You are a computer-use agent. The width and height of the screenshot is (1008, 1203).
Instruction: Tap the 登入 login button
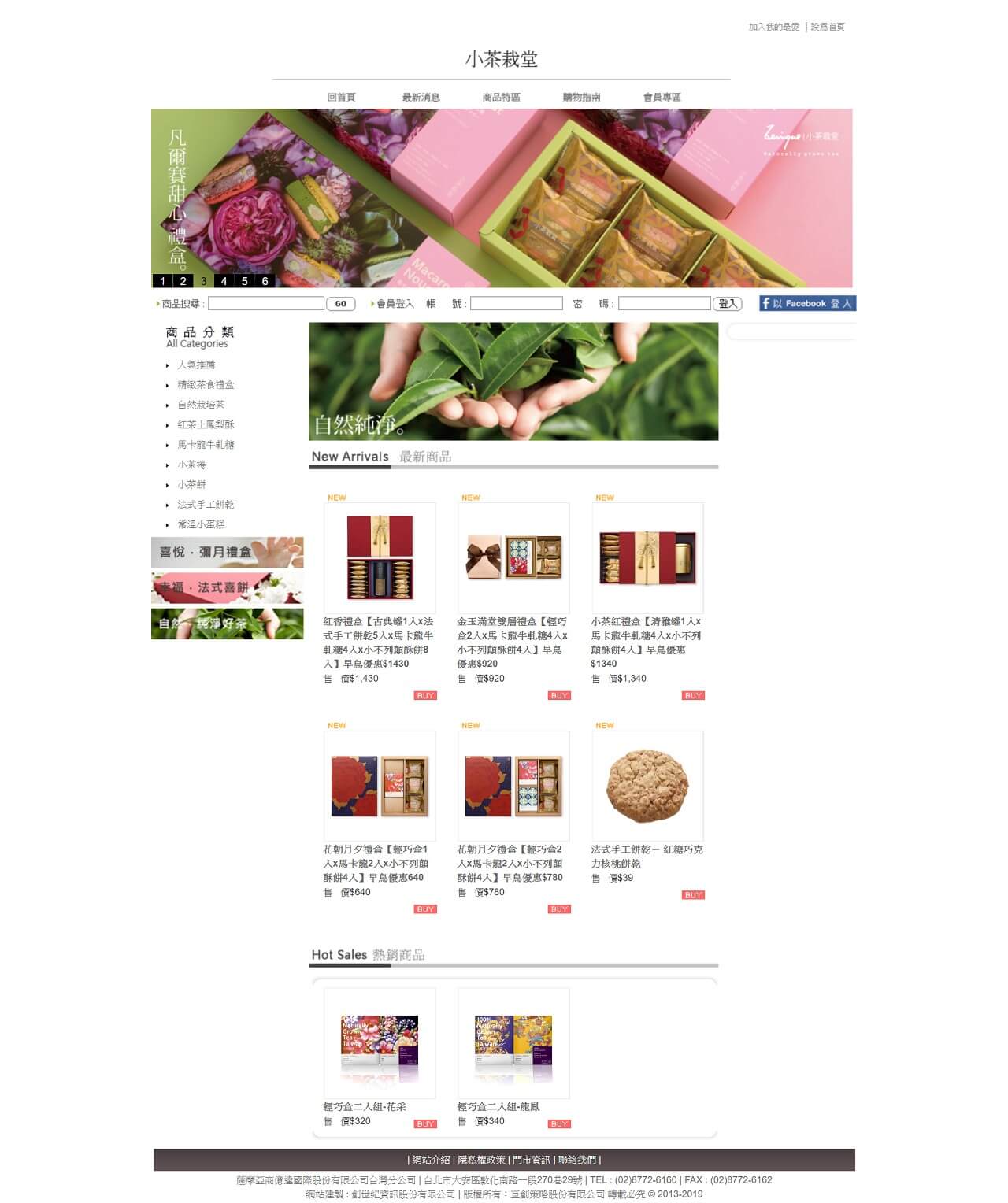727,303
